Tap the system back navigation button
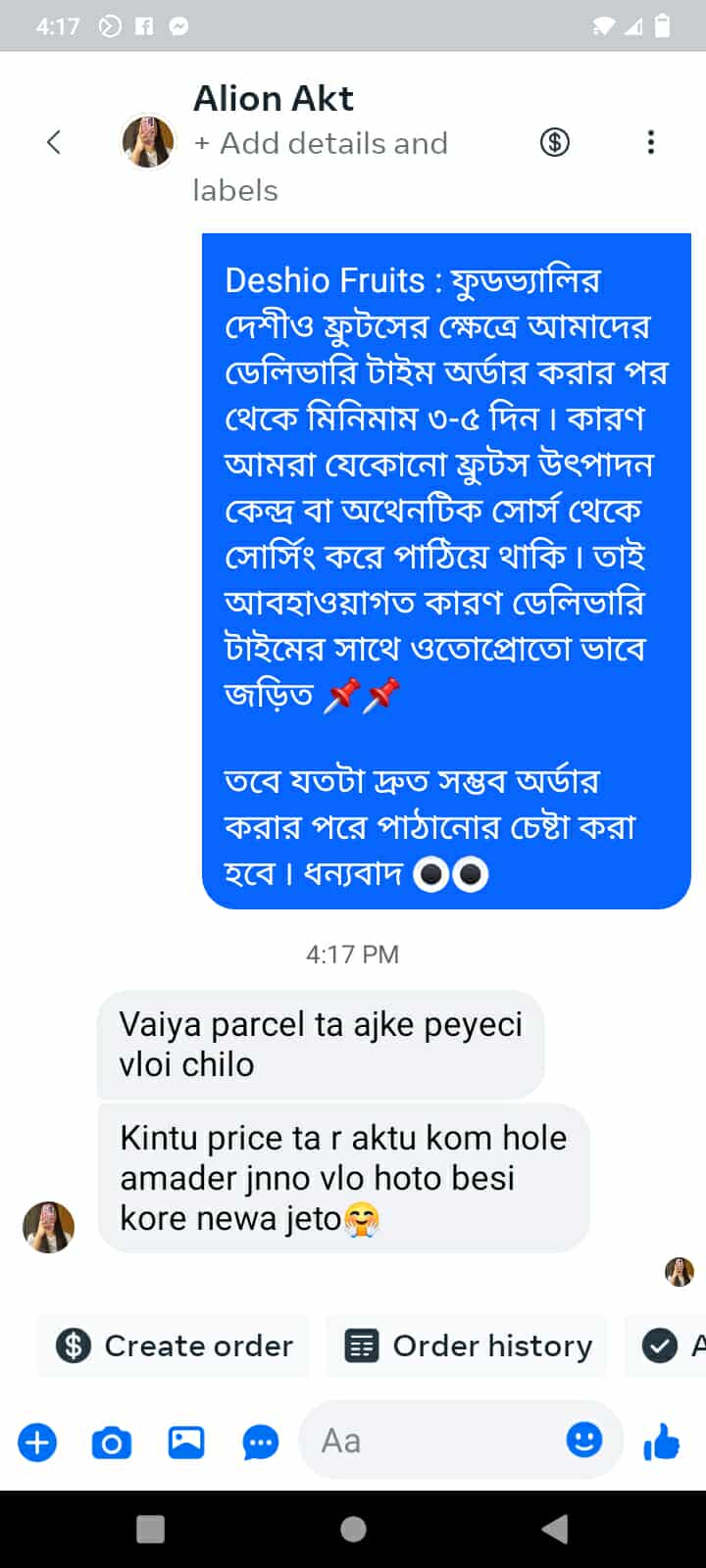 tap(555, 1529)
